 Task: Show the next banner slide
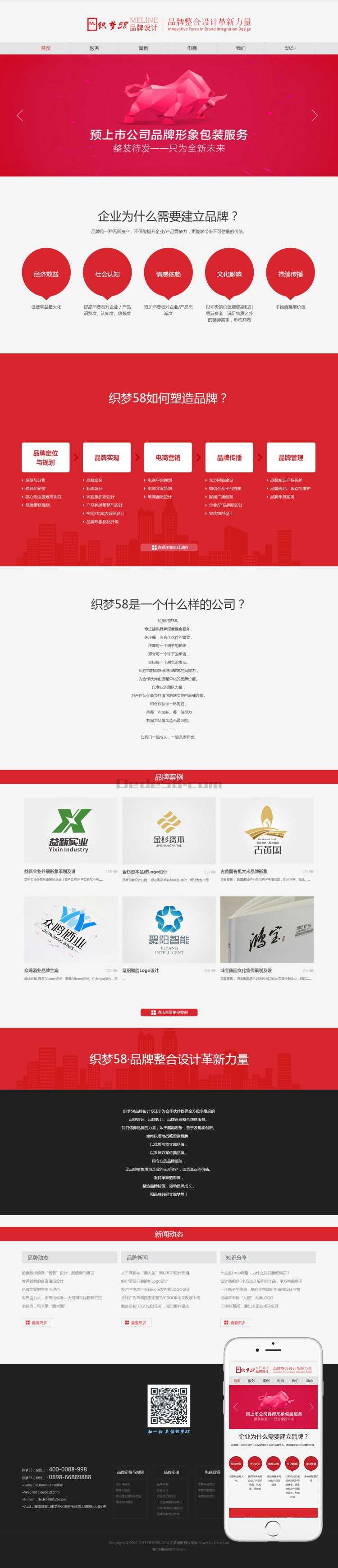point(314,115)
